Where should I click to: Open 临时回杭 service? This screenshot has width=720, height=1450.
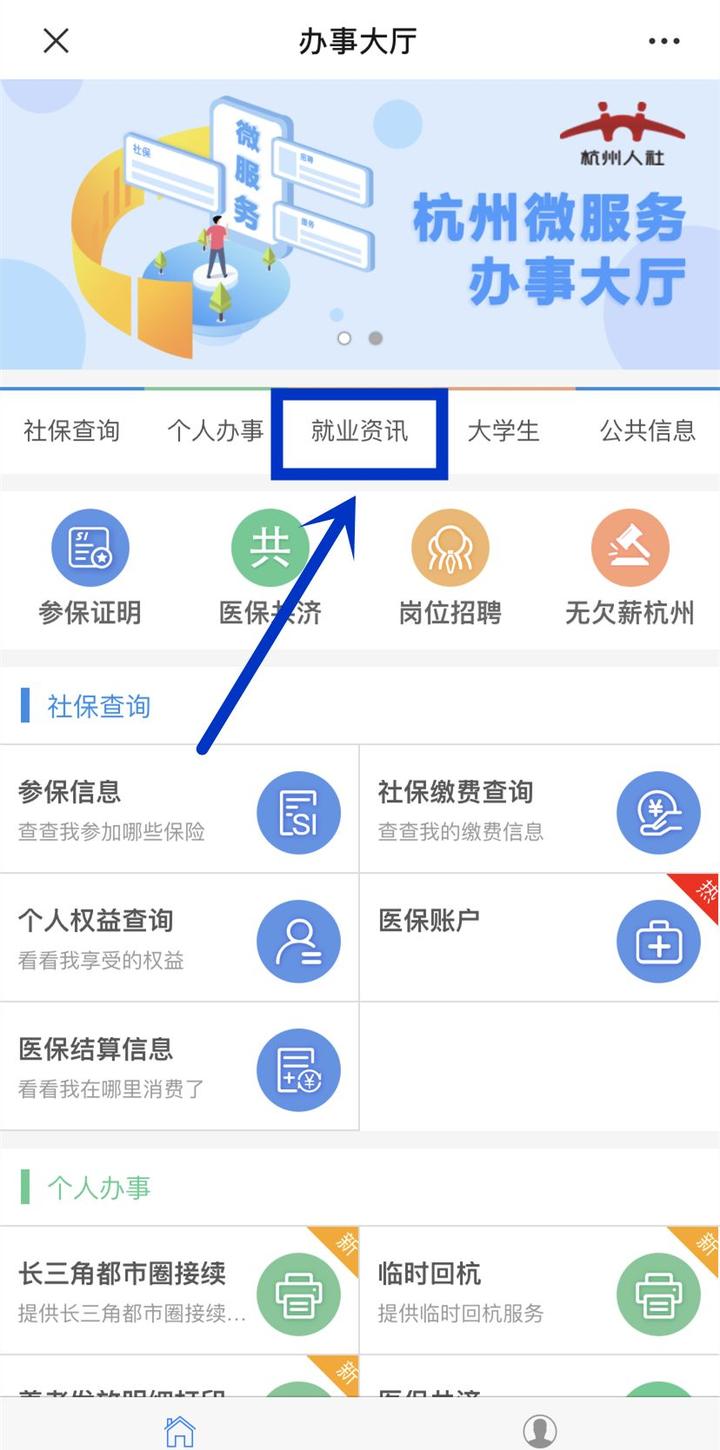point(540,1290)
